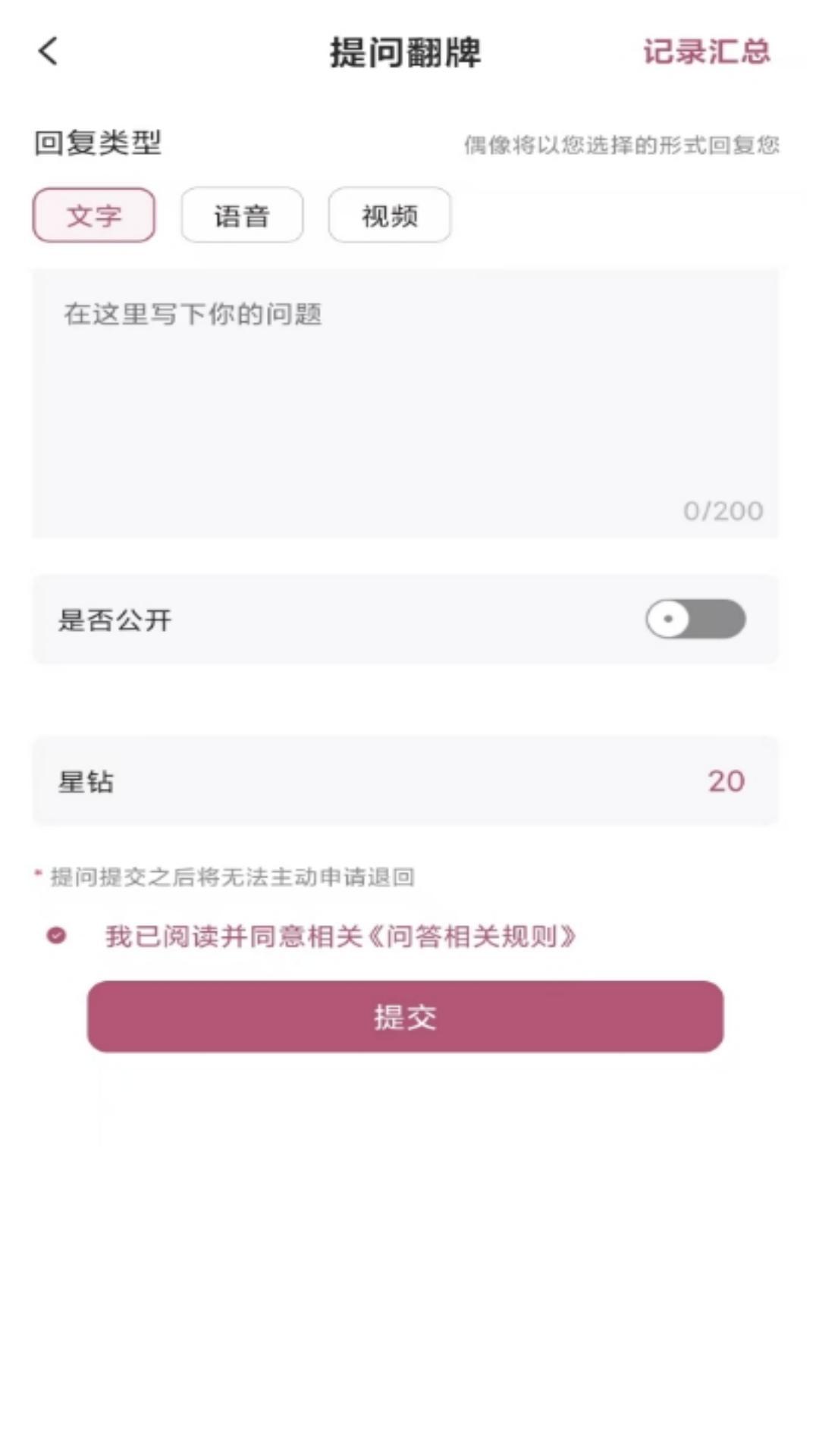Select the 语音 voice reply type
This screenshot has width=819, height=1456.
coord(241,215)
